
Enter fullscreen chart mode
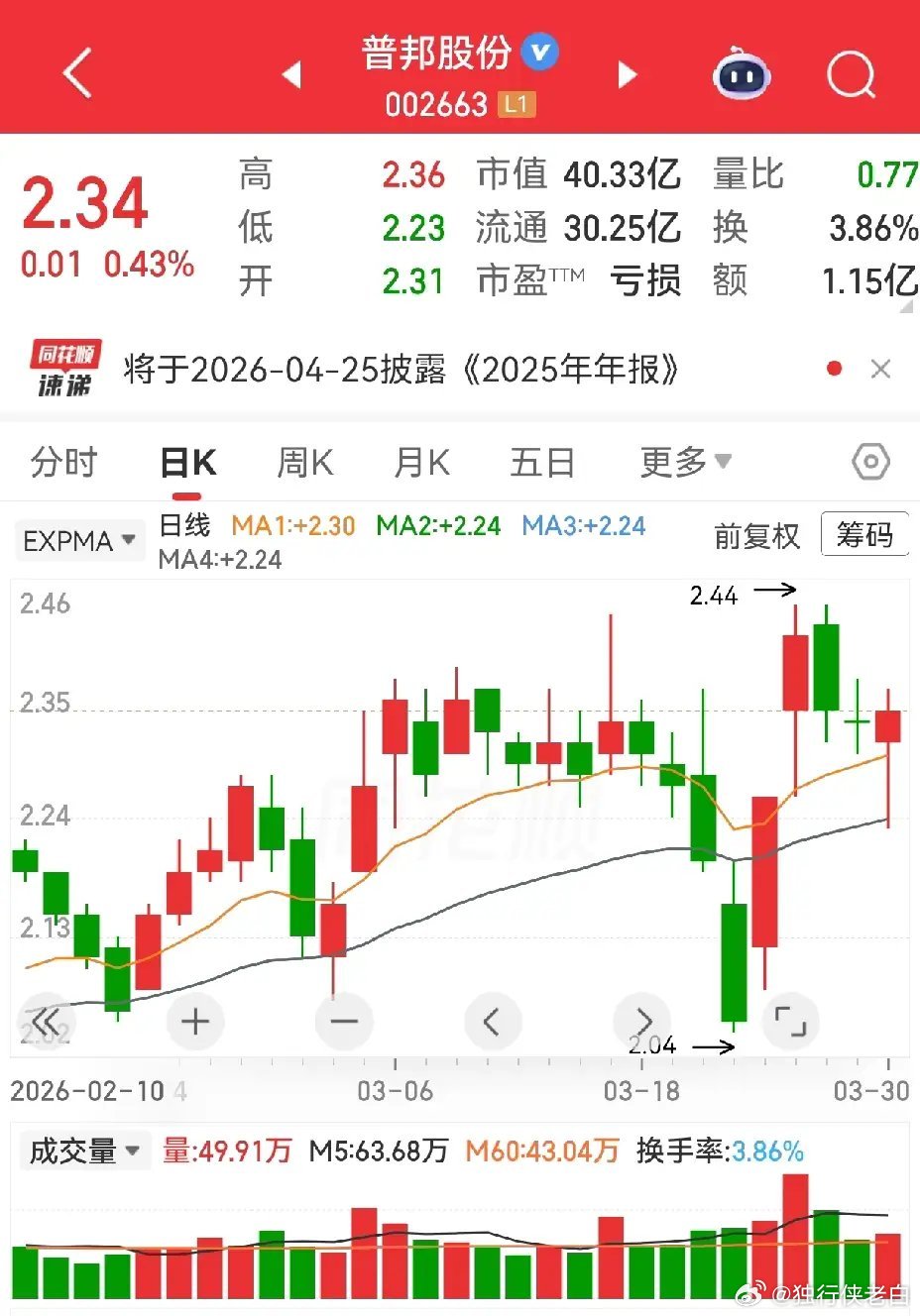click(790, 1021)
